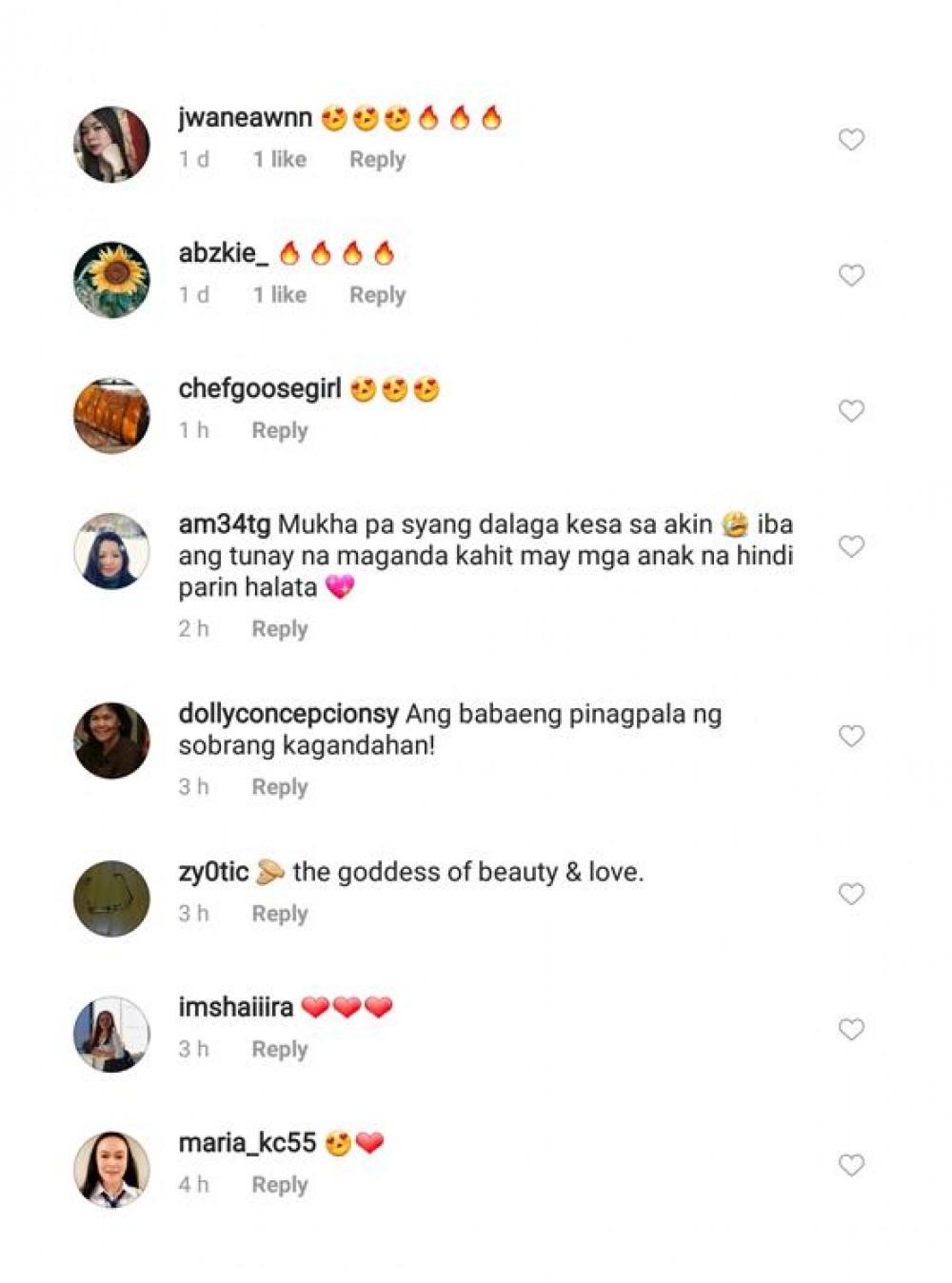Reply to zy0tic's comment
The image size is (952, 1283).
(279, 914)
